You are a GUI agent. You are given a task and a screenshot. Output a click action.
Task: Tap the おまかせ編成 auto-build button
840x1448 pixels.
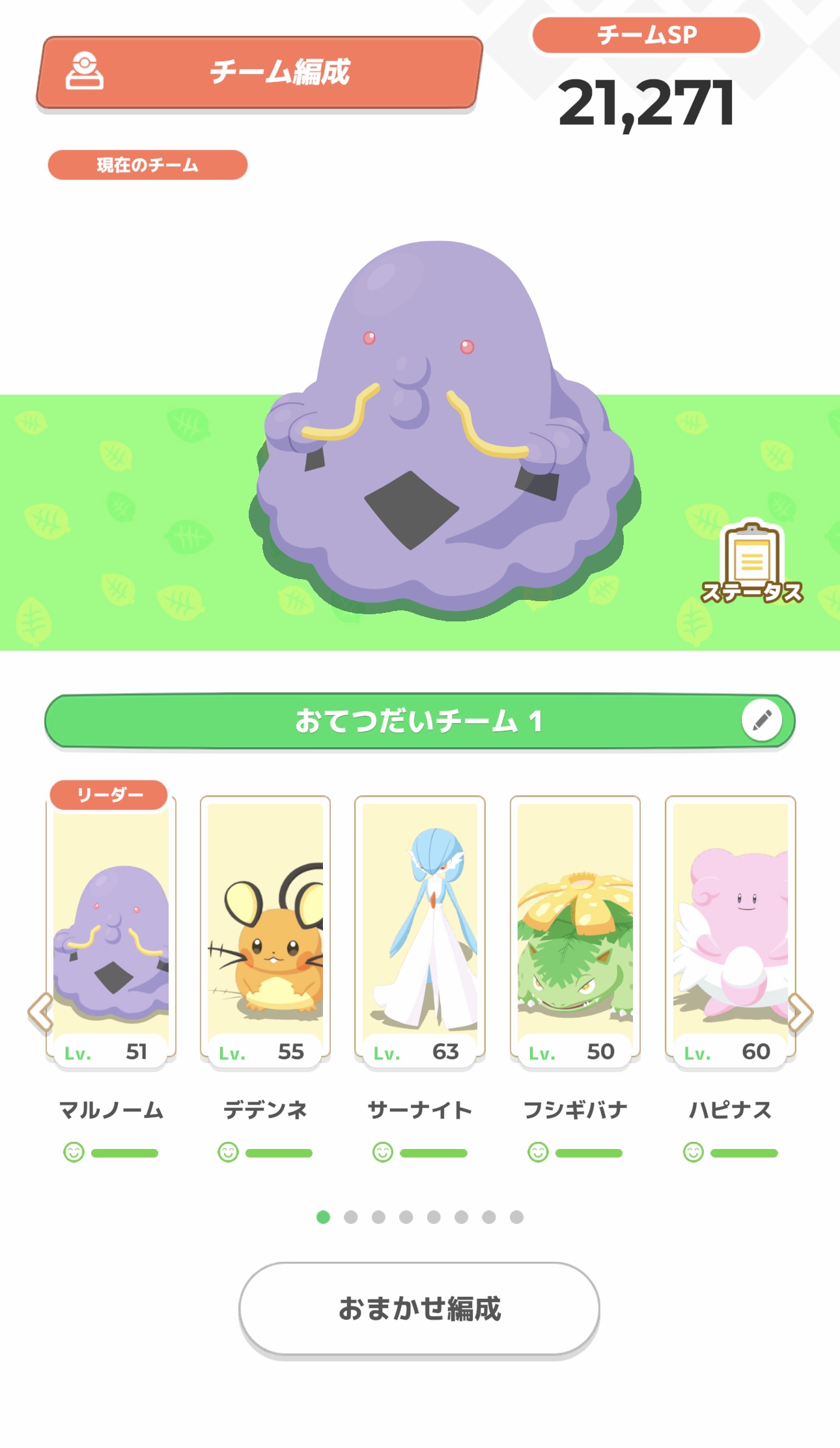pyautogui.click(x=419, y=1309)
